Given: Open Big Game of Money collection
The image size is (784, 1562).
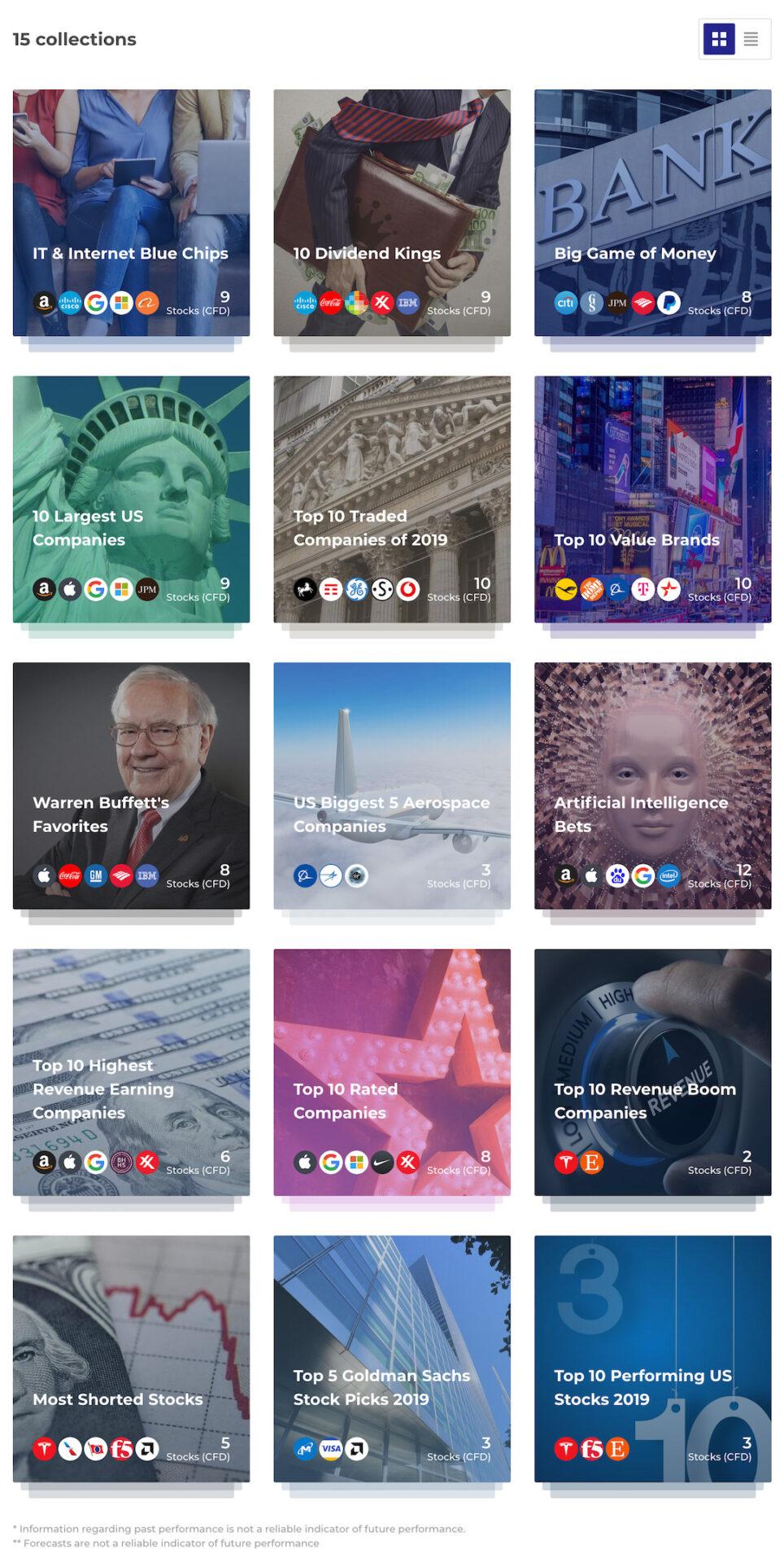Looking at the screenshot, I should point(652,212).
